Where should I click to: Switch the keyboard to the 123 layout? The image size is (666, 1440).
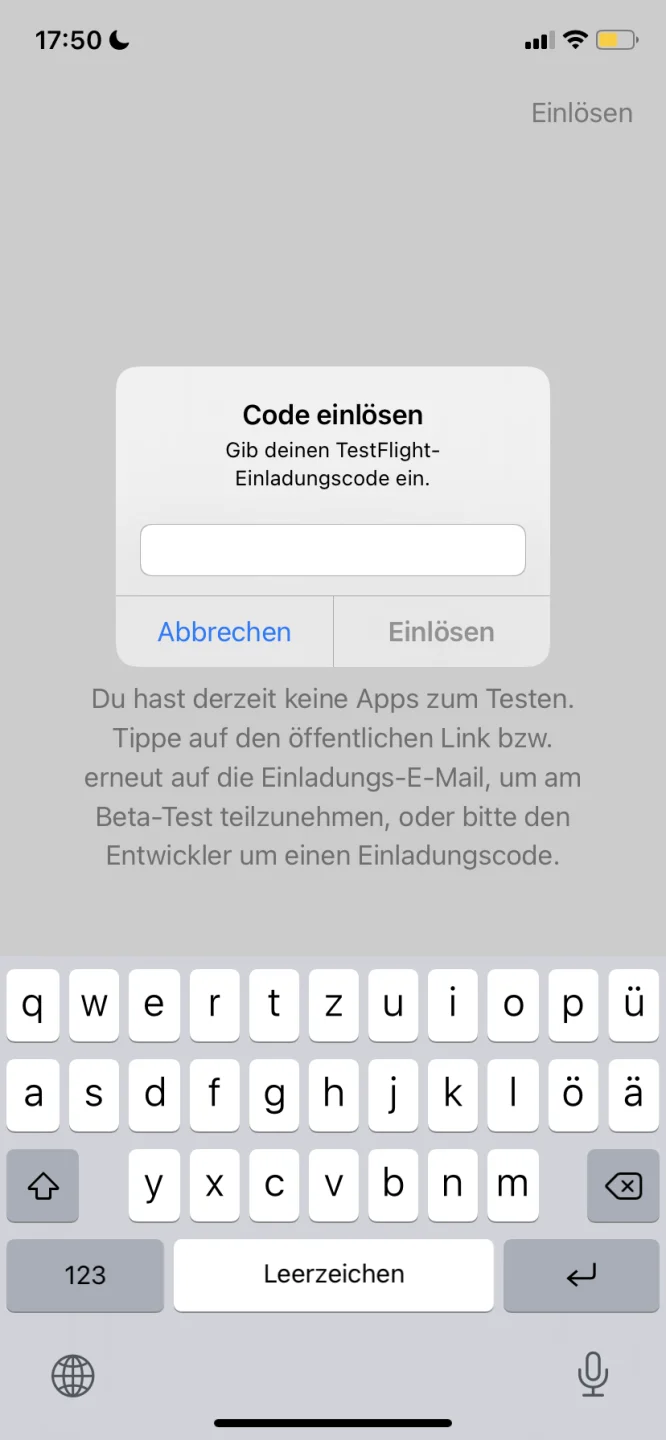click(85, 1275)
